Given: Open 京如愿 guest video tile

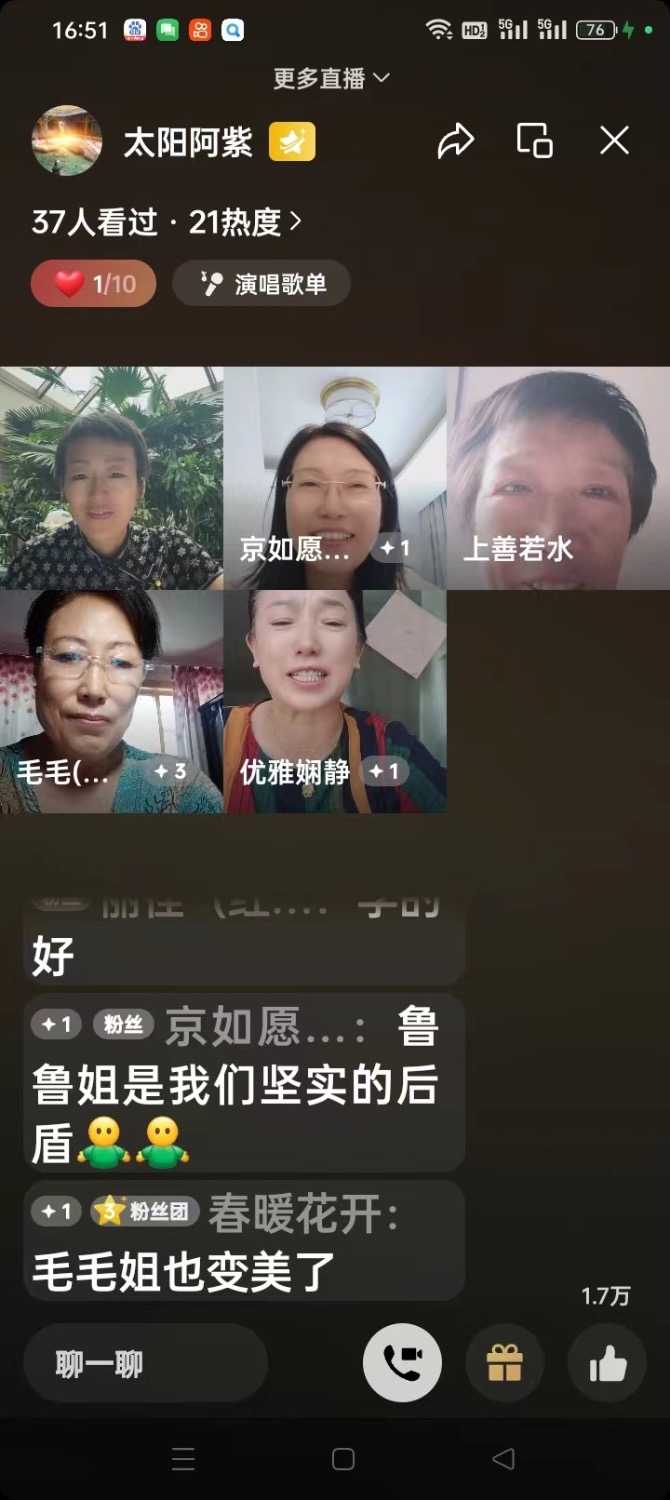Looking at the screenshot, I should [335, 478].
